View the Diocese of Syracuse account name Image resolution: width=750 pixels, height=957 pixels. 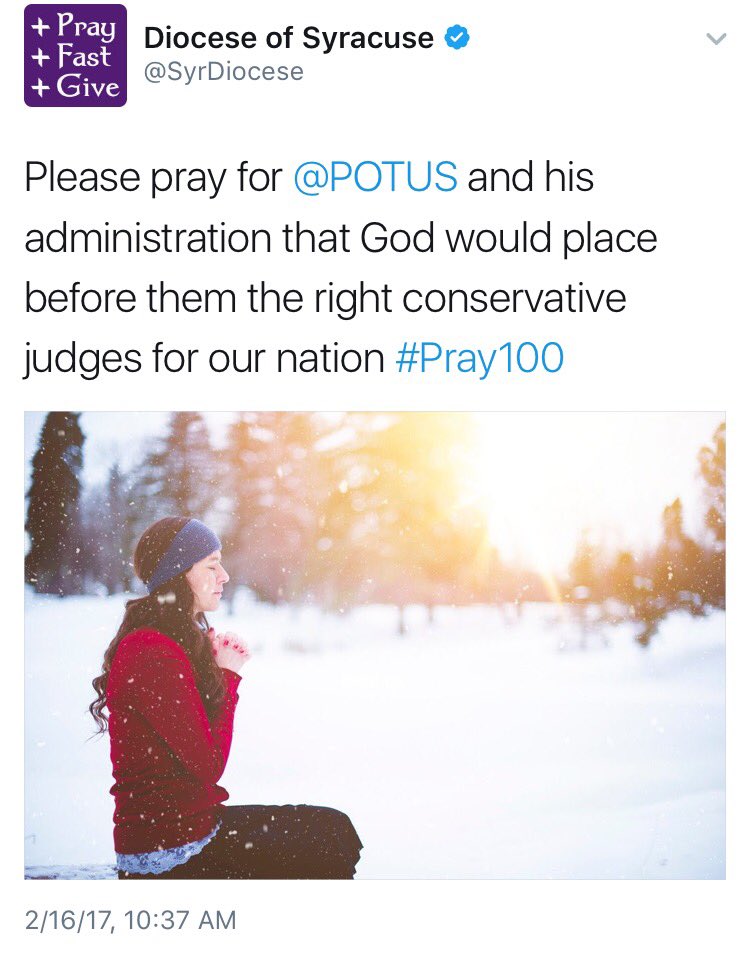click(x=289, y=39)
